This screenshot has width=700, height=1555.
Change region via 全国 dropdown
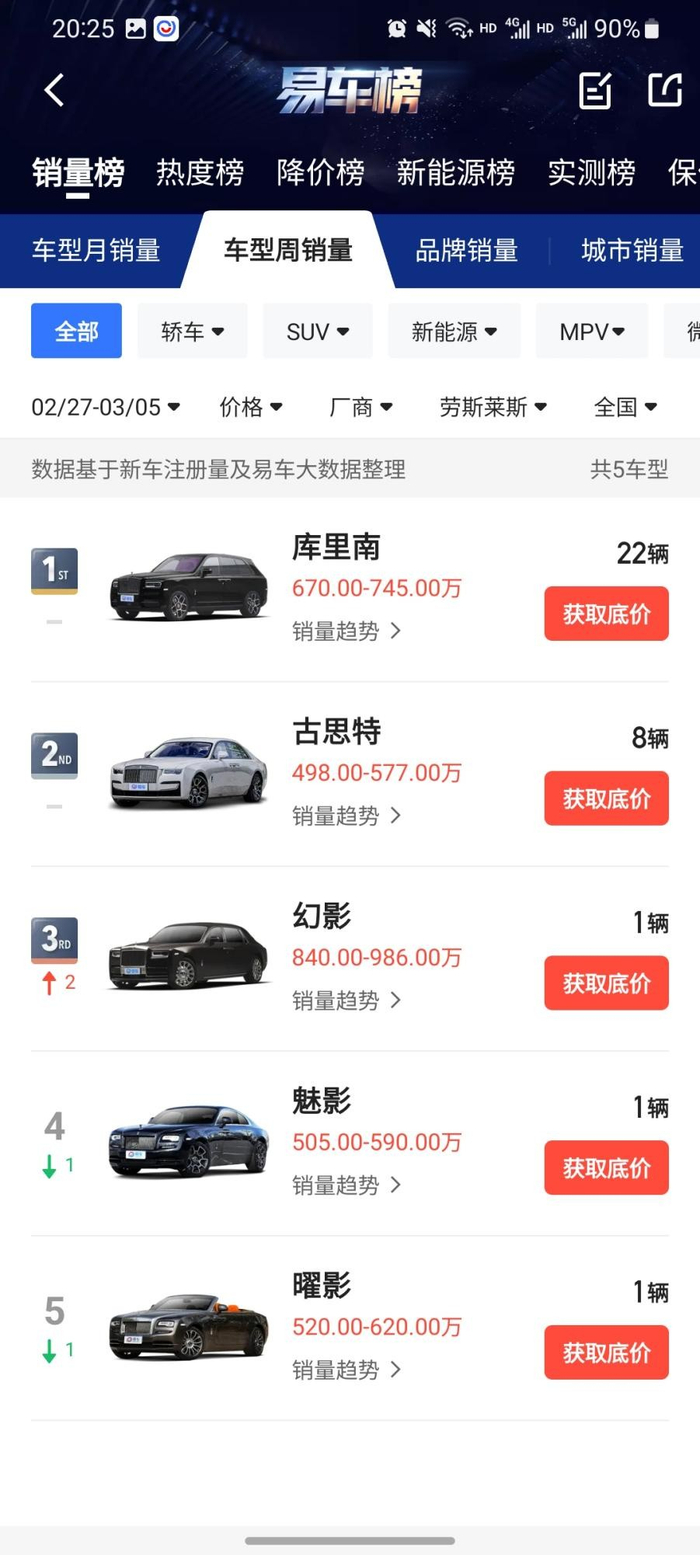[x=625, y=407]
